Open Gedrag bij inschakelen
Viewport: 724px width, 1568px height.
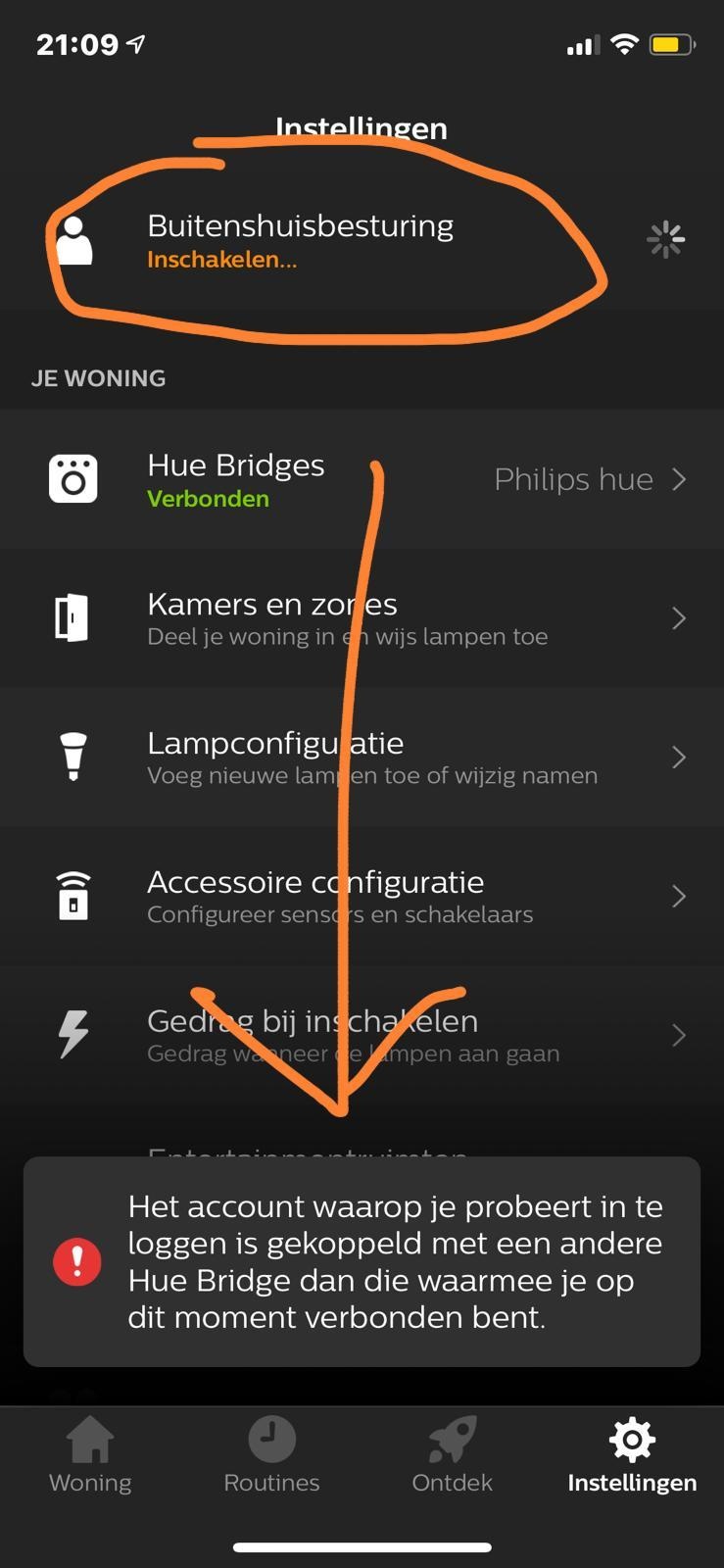(x=362, y=1036)
